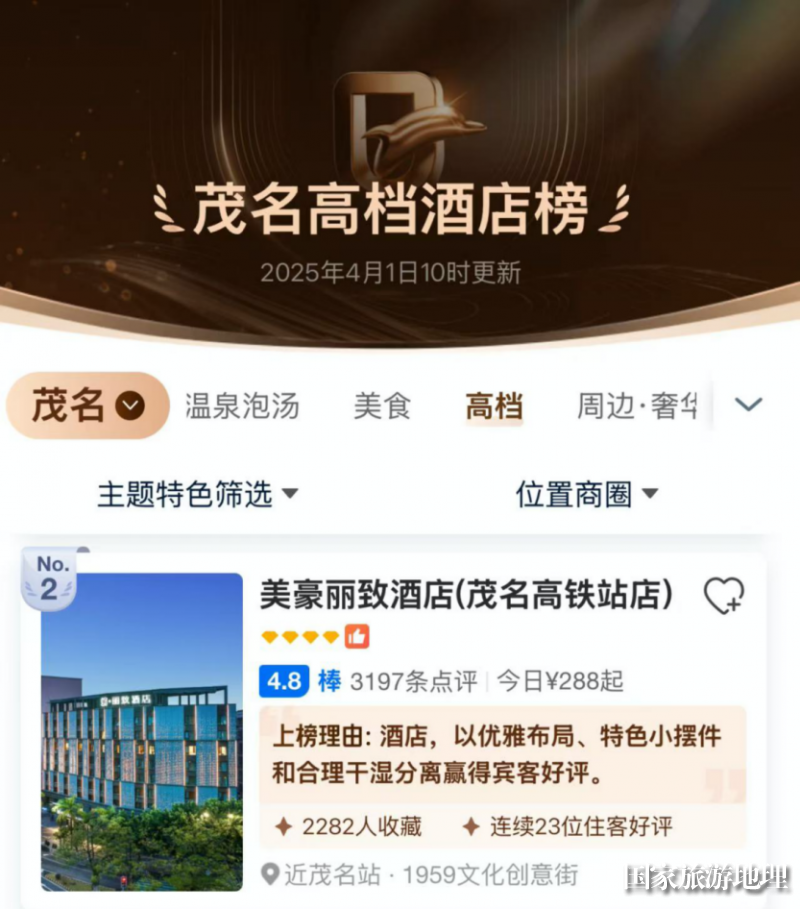Image resolution: width=800 pixels, height=909 pixels.
Task: Open the 茂名 city selector
Action: click(88, 406)
